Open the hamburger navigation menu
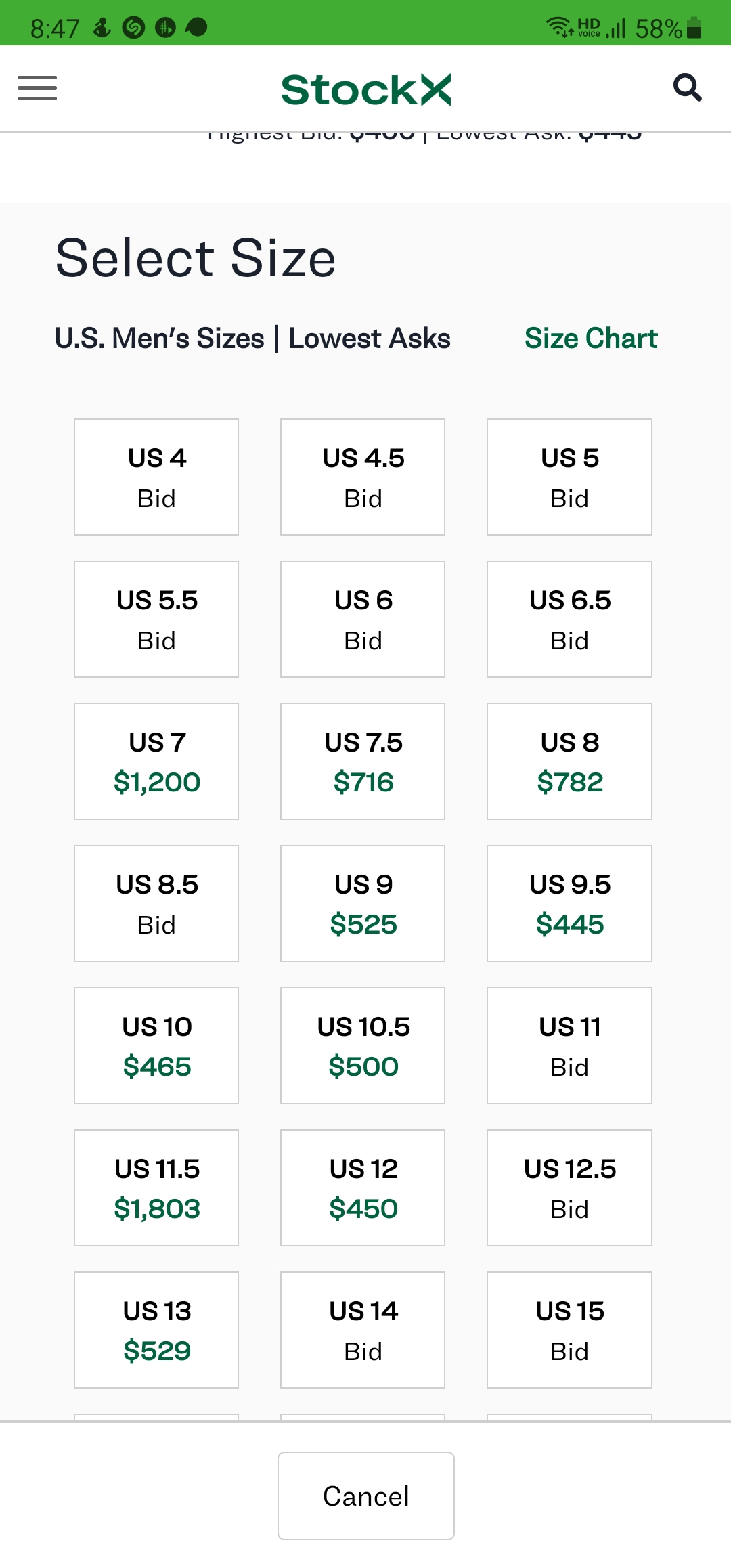 pos(37,88)
